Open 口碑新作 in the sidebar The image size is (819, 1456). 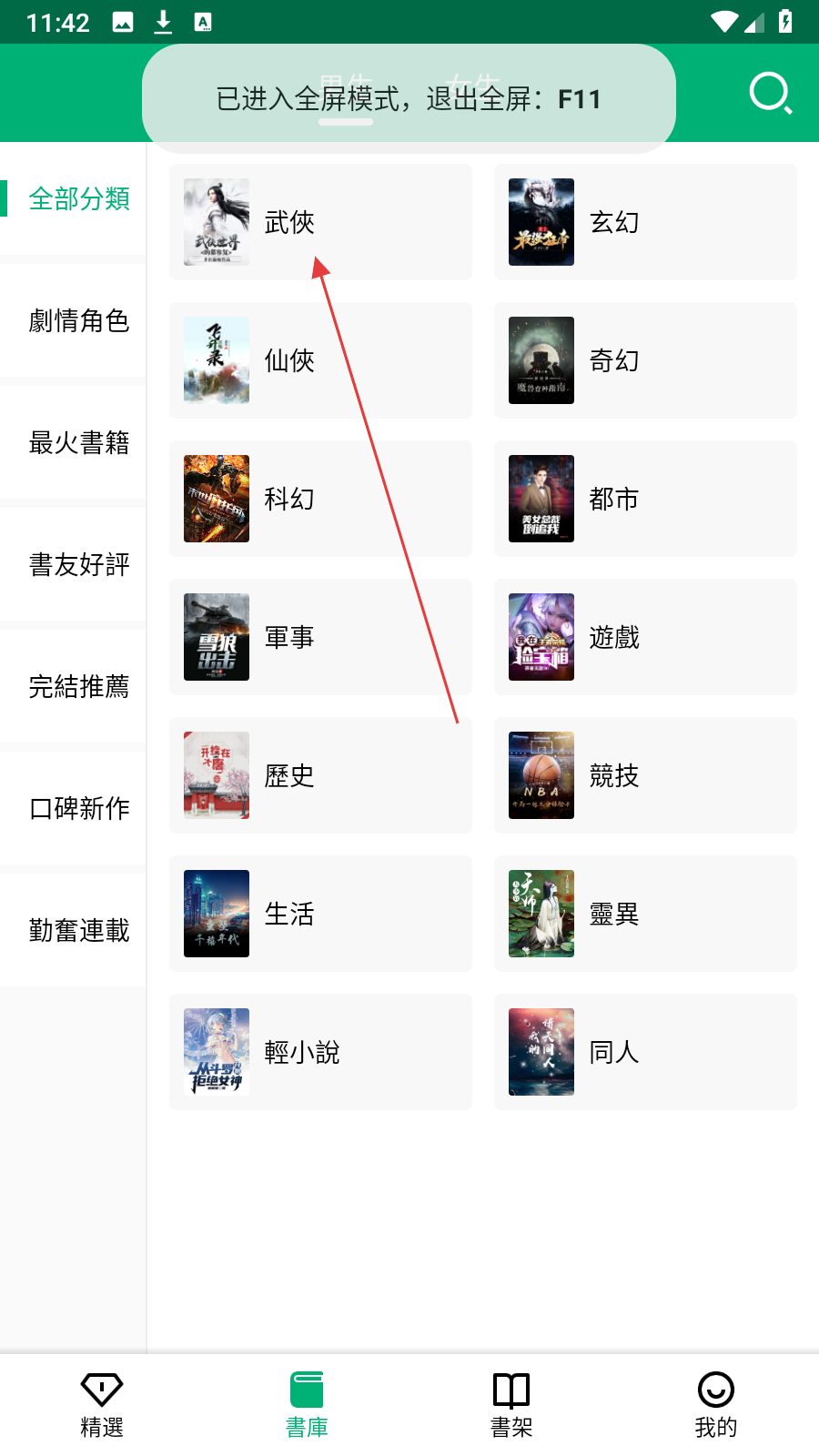(78, 808)
